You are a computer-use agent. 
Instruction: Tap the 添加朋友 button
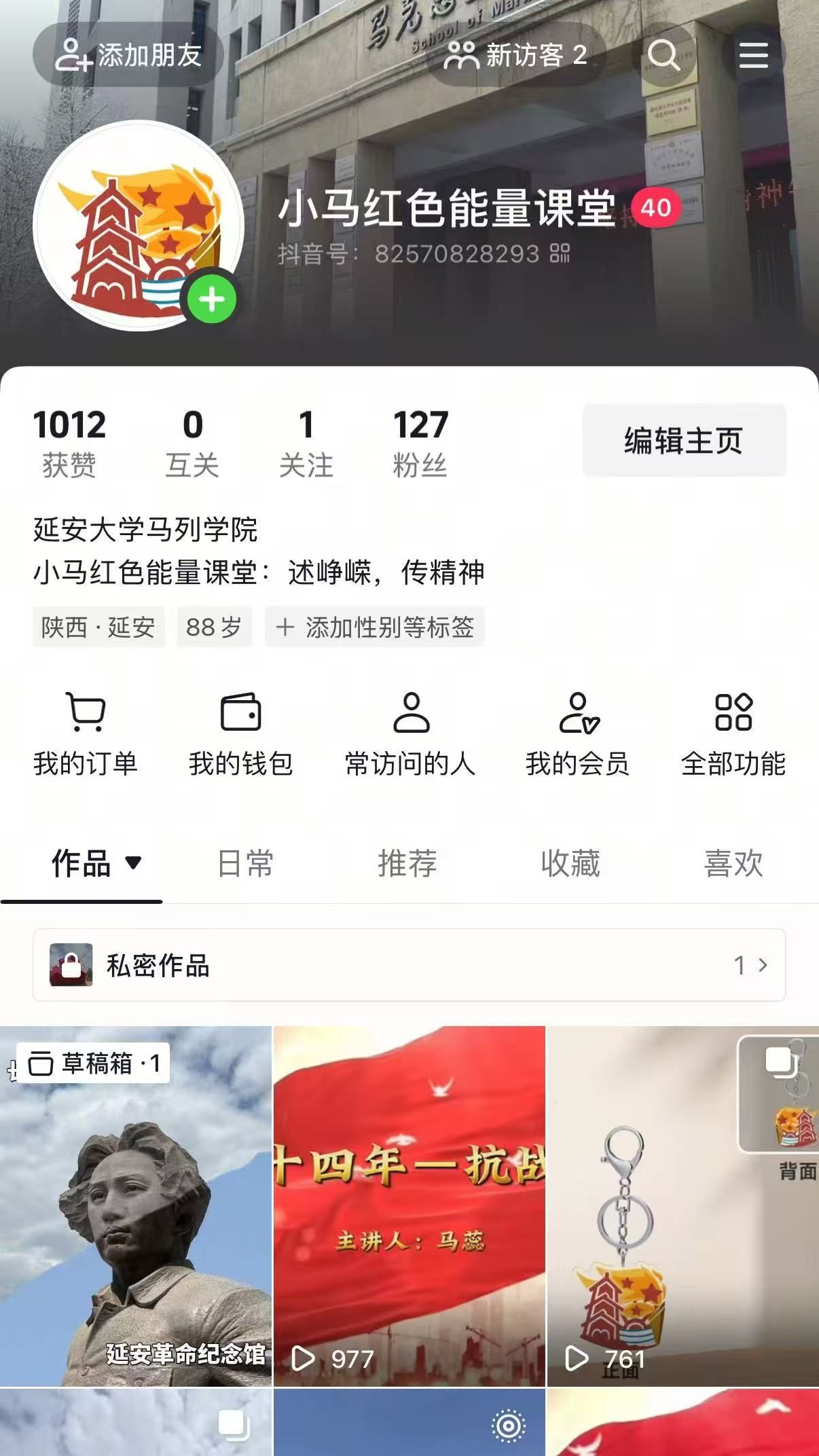(x=128, y=55)
